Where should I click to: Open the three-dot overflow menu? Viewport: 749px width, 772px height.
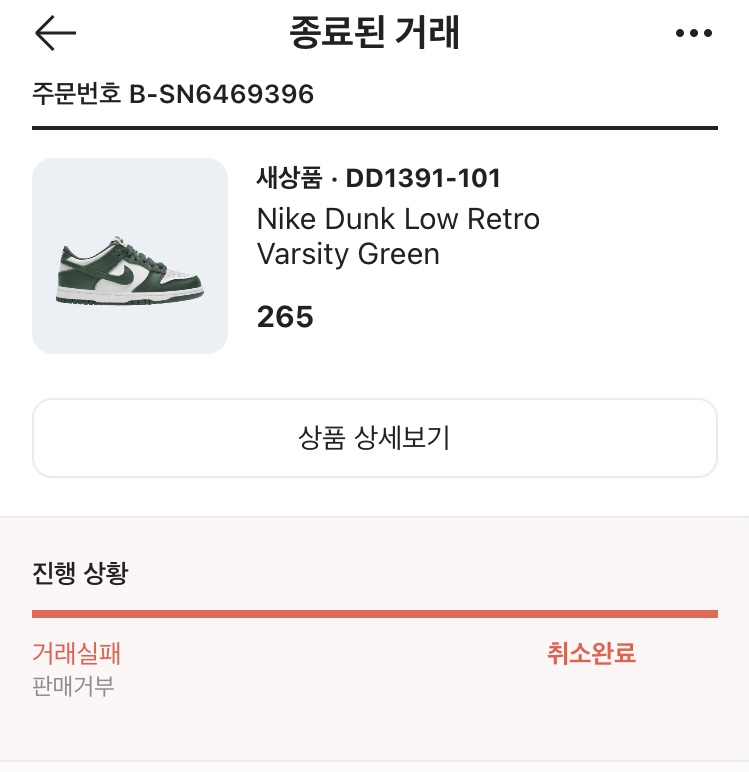tap(693, 33)
